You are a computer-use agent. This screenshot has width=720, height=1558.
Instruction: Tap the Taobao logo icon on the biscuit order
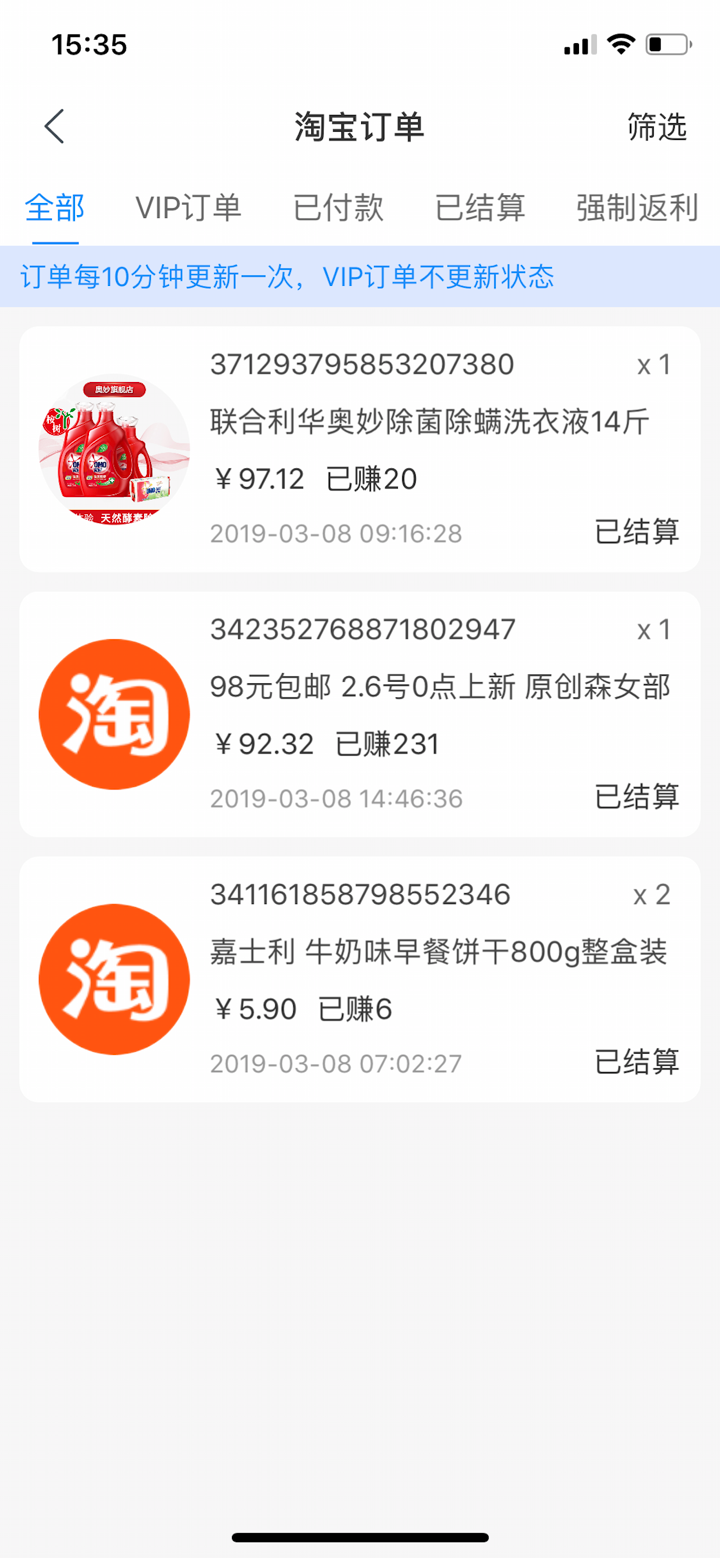coord(114,978)
